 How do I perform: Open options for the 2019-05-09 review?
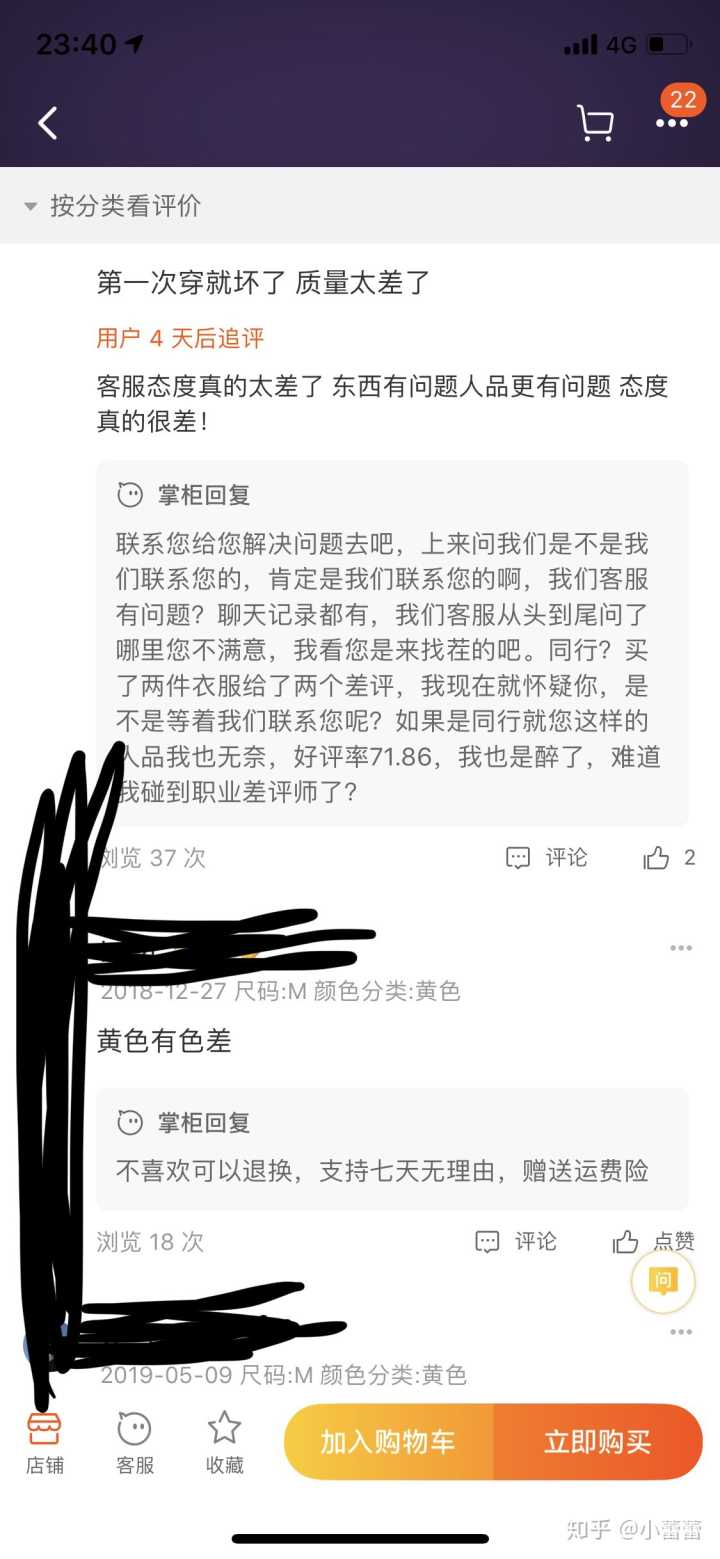[681, 1332]
